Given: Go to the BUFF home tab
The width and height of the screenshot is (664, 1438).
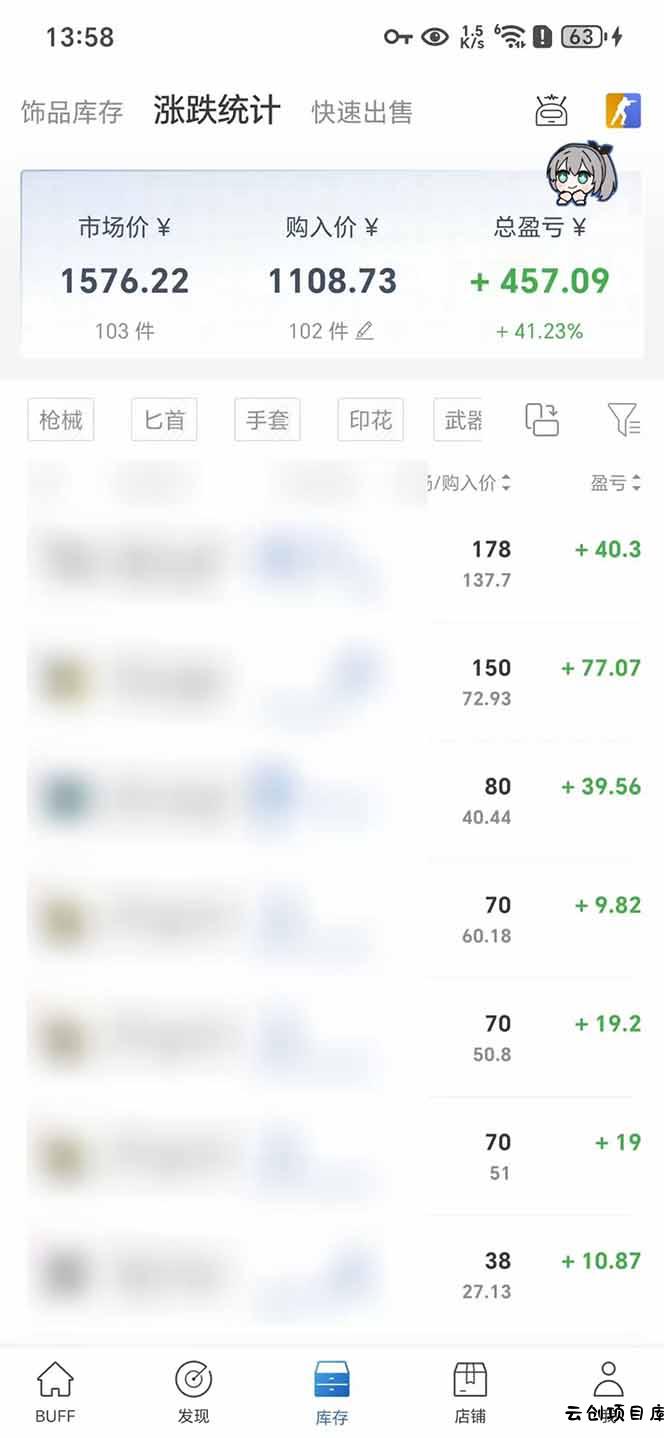Looking at the screenshot, I should click(x=55, y=1391).
